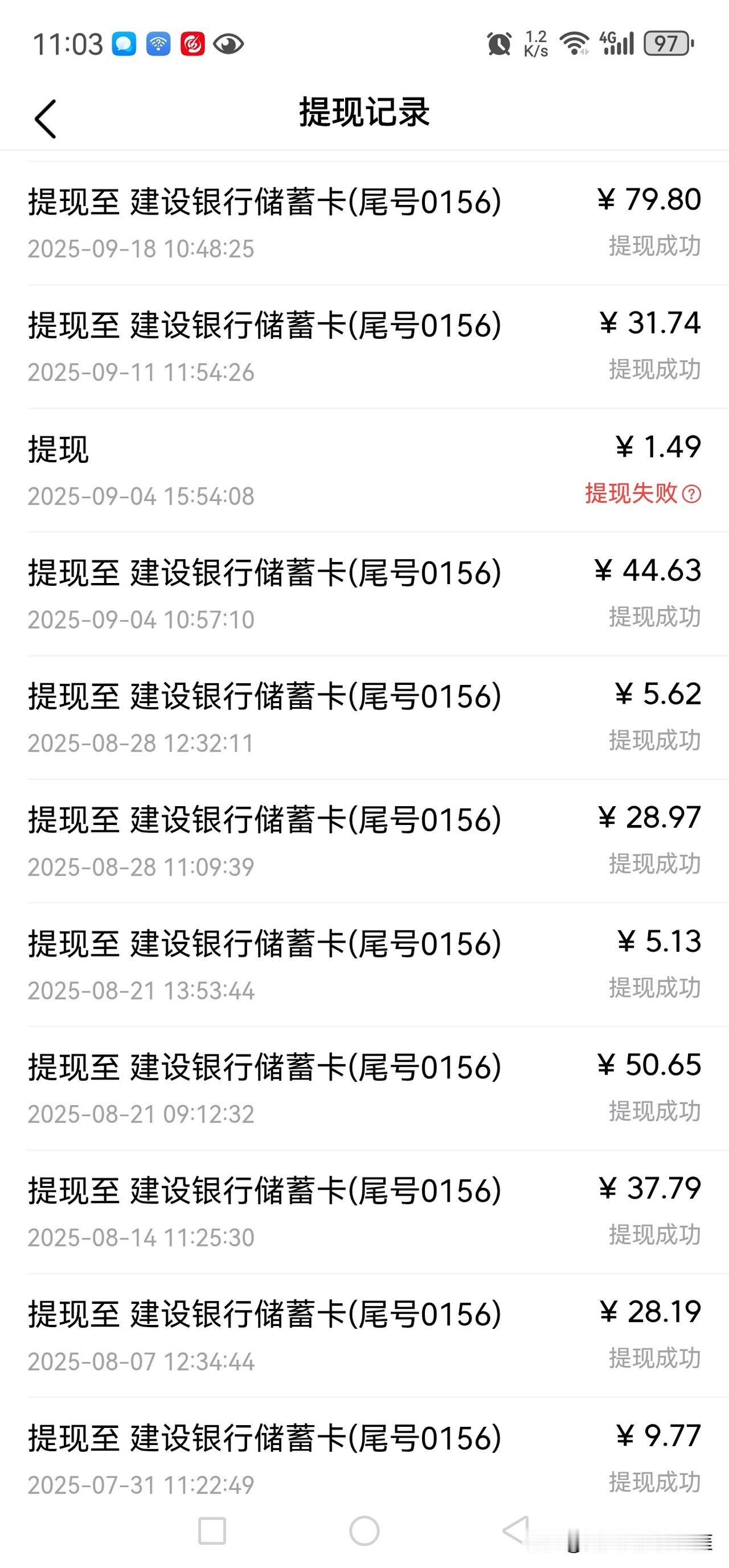Go back from the 提现记录 page
Viewport: 729px width, 1568px height.
tap(46, 118)
